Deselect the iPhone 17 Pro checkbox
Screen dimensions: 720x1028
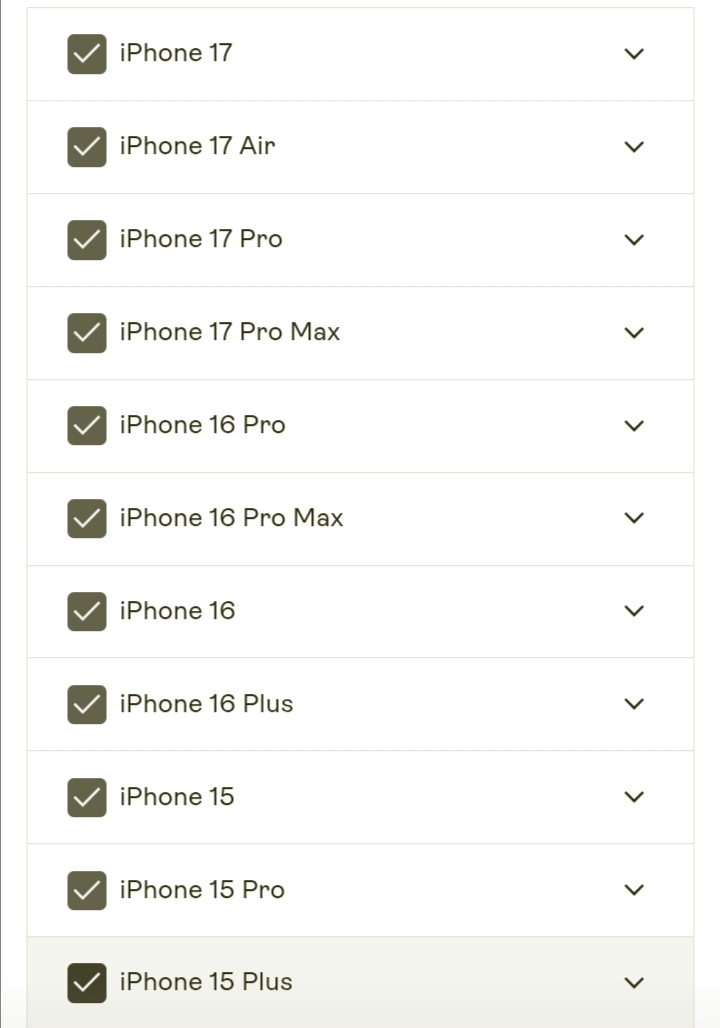point(87,240)
